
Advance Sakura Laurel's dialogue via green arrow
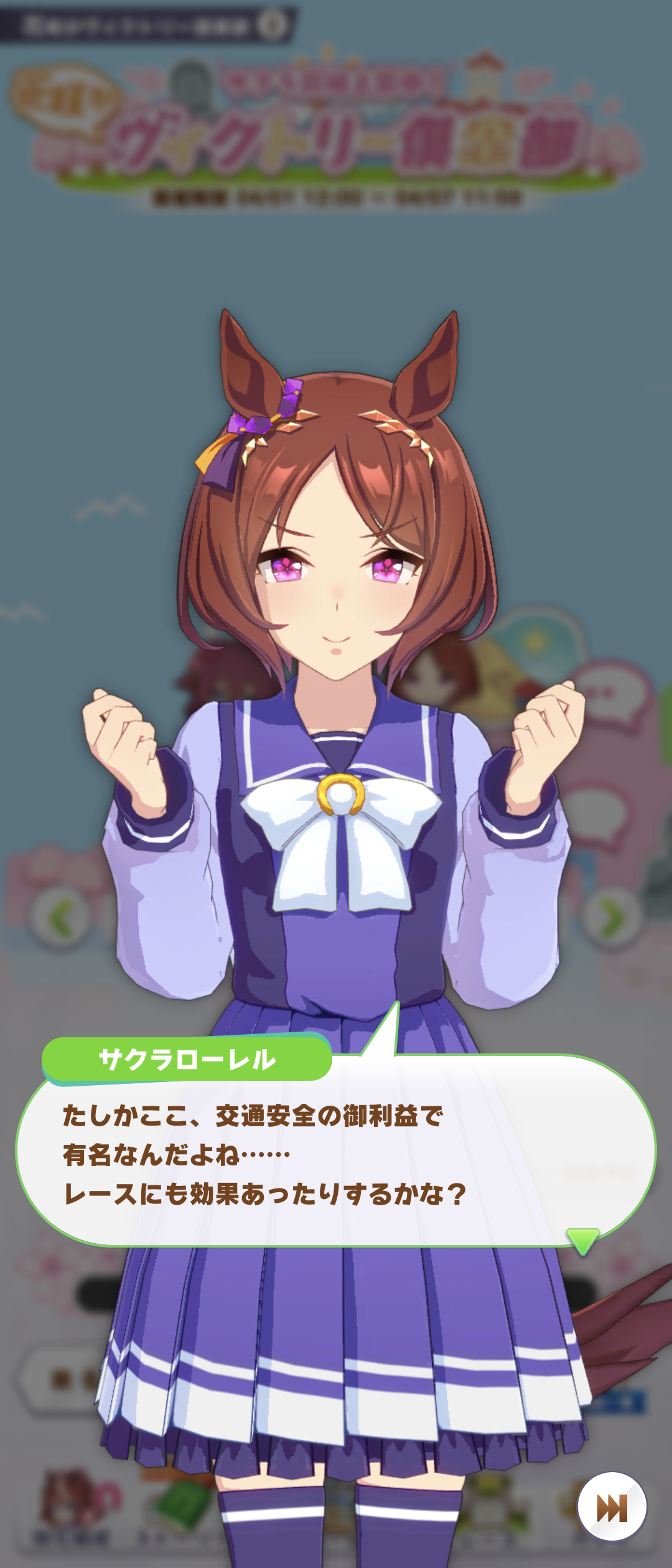coord(582,1241)
